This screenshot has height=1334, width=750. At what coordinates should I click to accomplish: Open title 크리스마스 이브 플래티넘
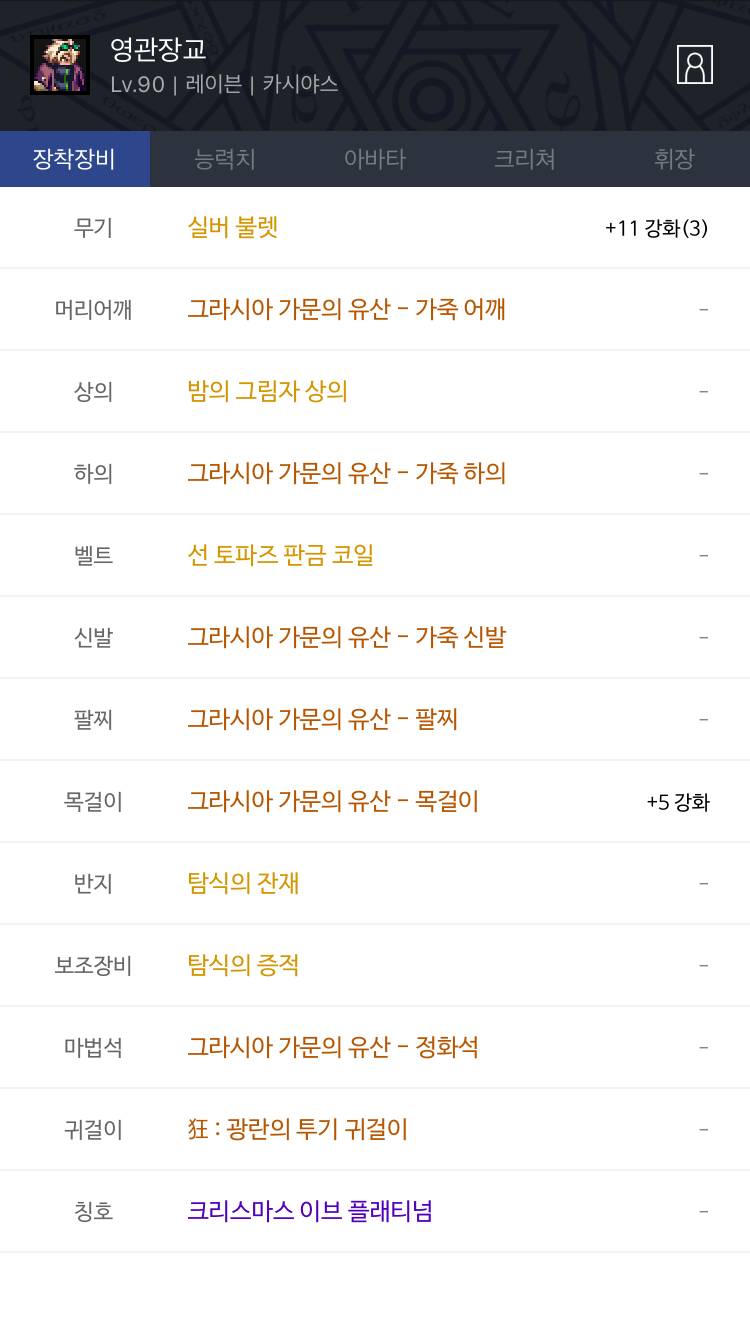pyautogui.click(x=310, y=1212)
